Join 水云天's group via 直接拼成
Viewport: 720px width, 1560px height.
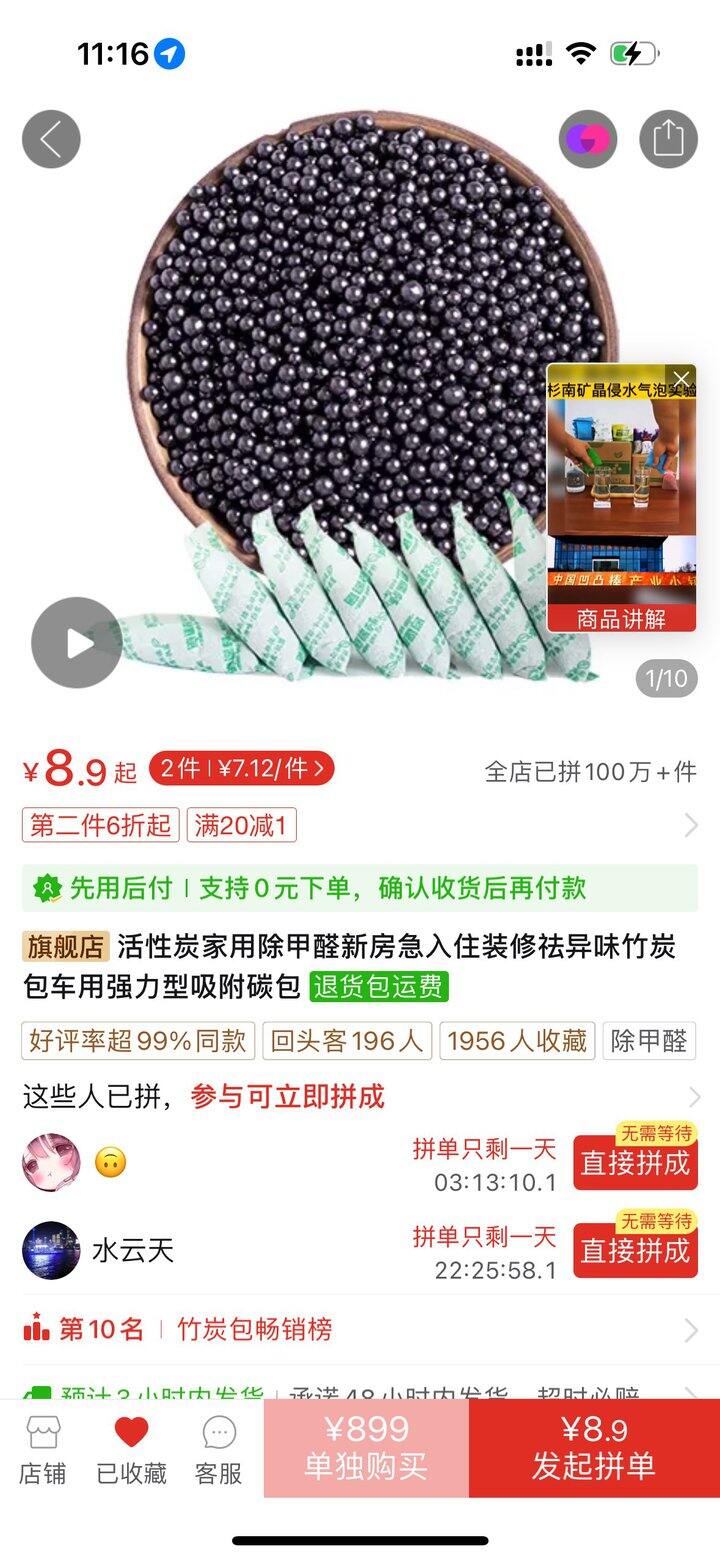pyautogui.click(x=635, y=1251)
